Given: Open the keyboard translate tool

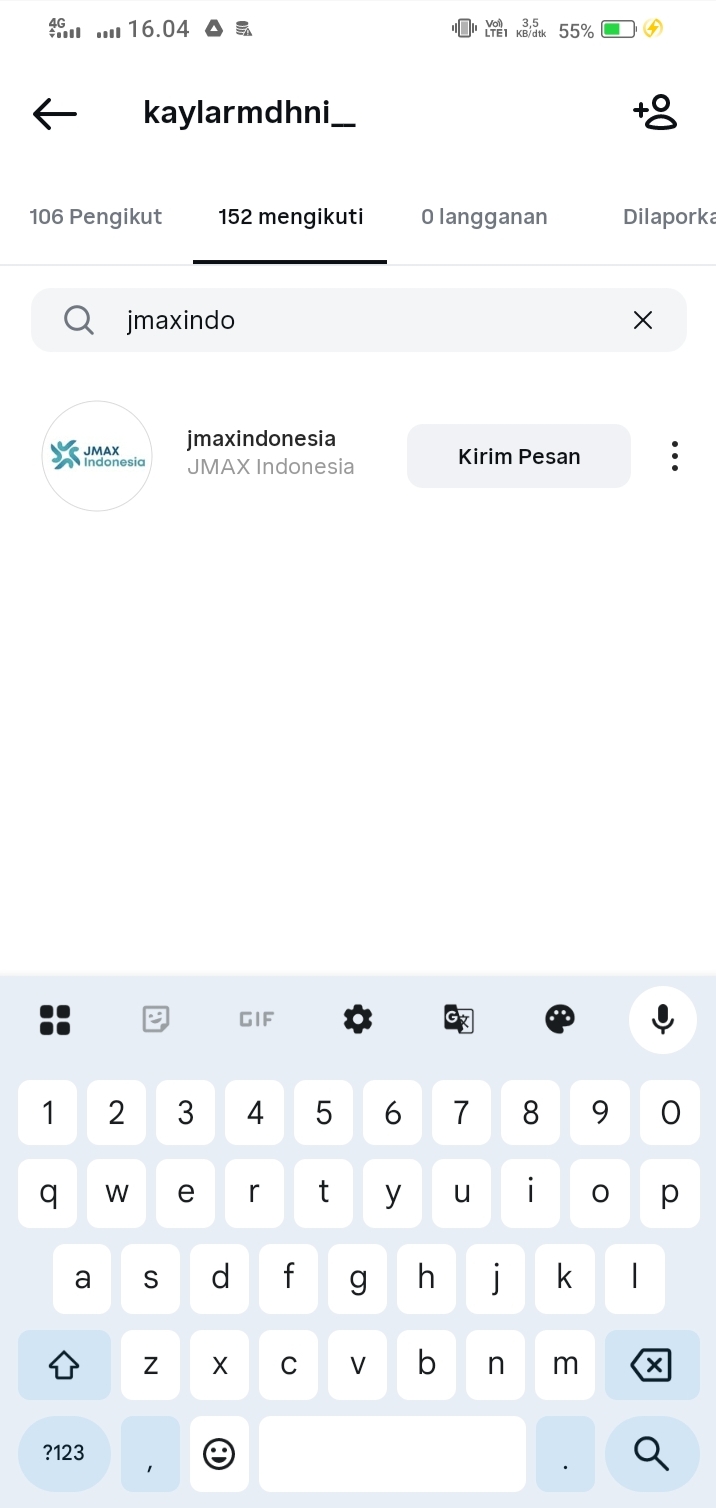Looking at the screenshot, I should [458, 1019].
